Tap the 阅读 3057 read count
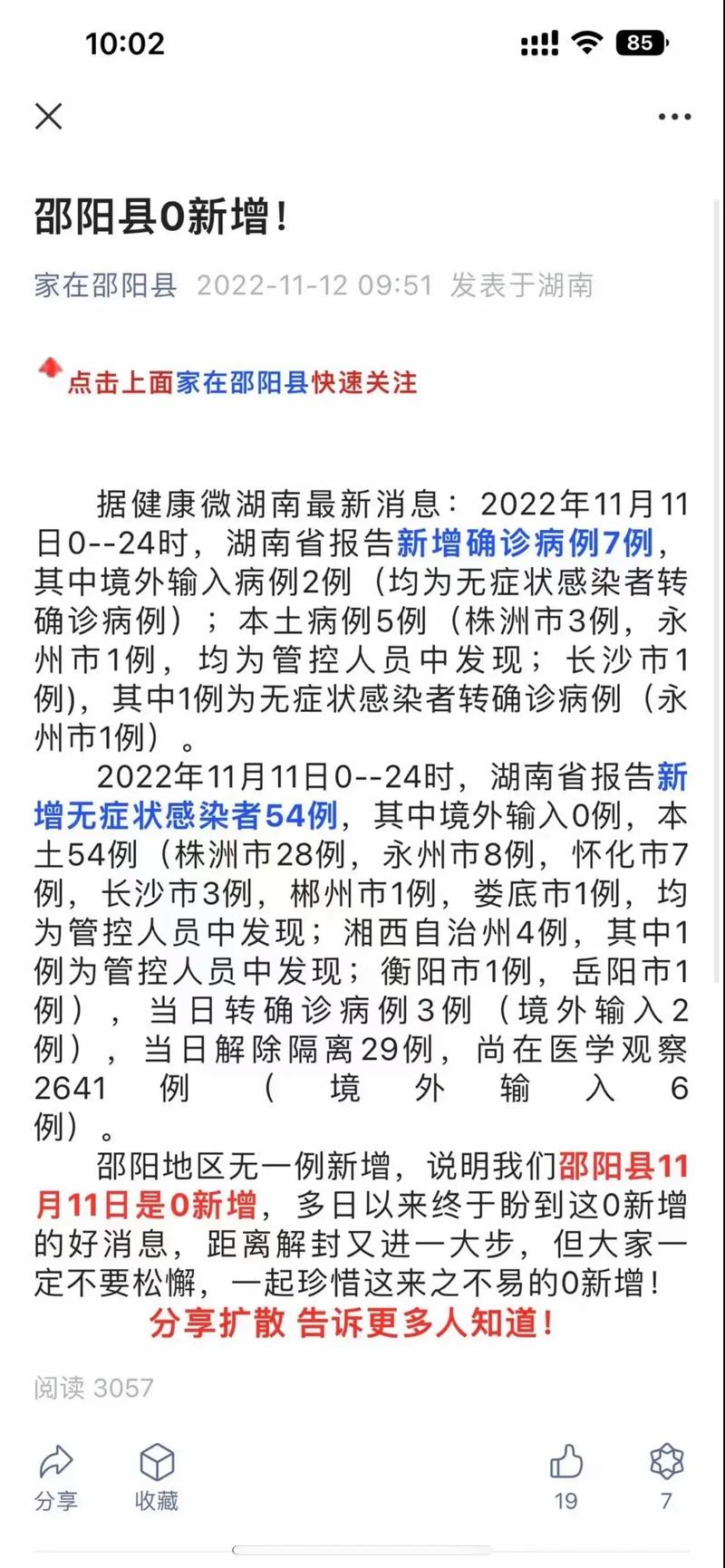This screenshot has width=725, height=1568. (x=93, y=1386)
